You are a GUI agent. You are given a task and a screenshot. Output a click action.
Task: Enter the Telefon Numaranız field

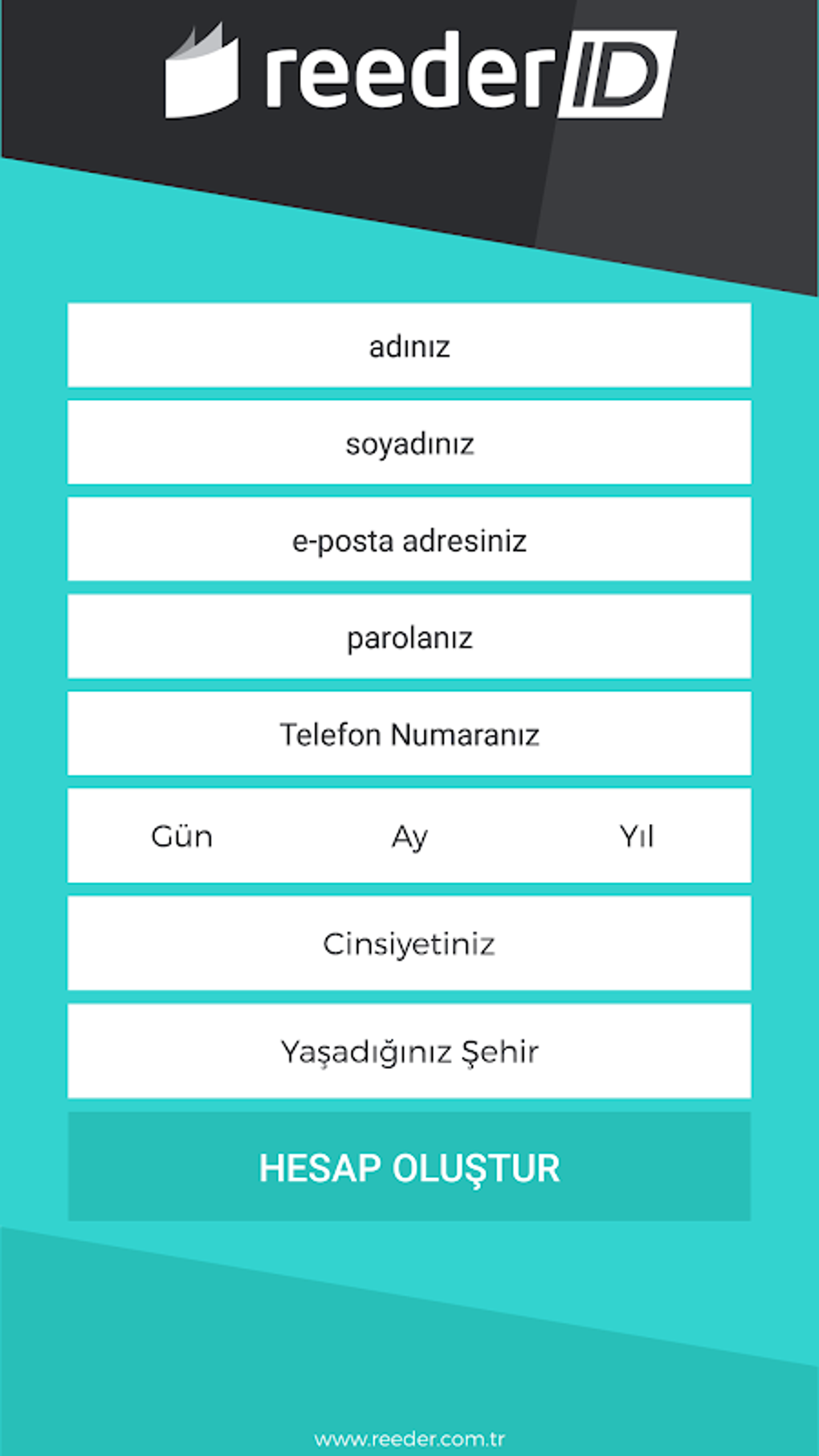(x=409, y=734)
